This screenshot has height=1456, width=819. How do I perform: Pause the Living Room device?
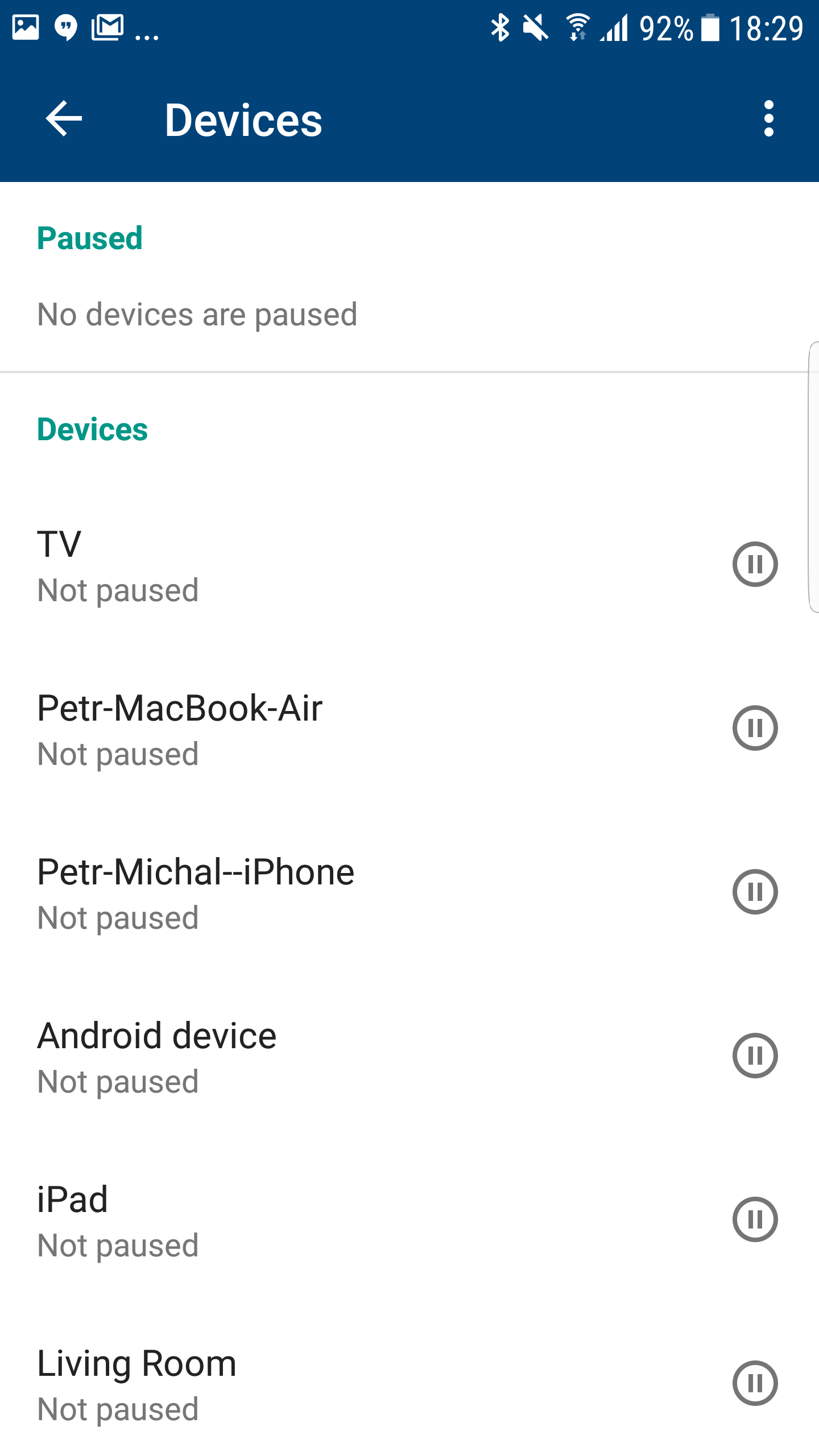pos(755,1383)
